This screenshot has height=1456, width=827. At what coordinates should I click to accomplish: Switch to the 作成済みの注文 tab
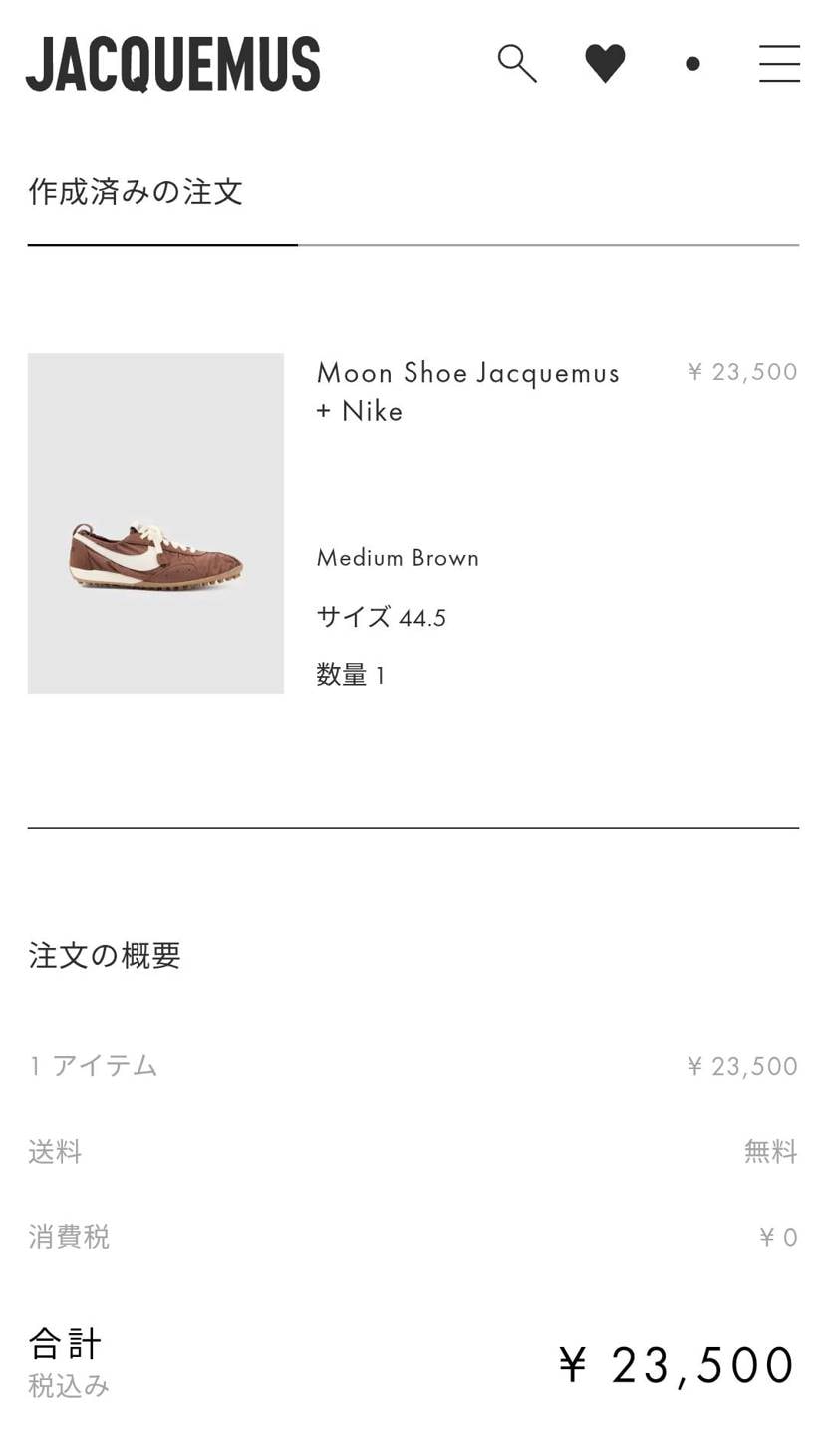[x=135, y=193]
